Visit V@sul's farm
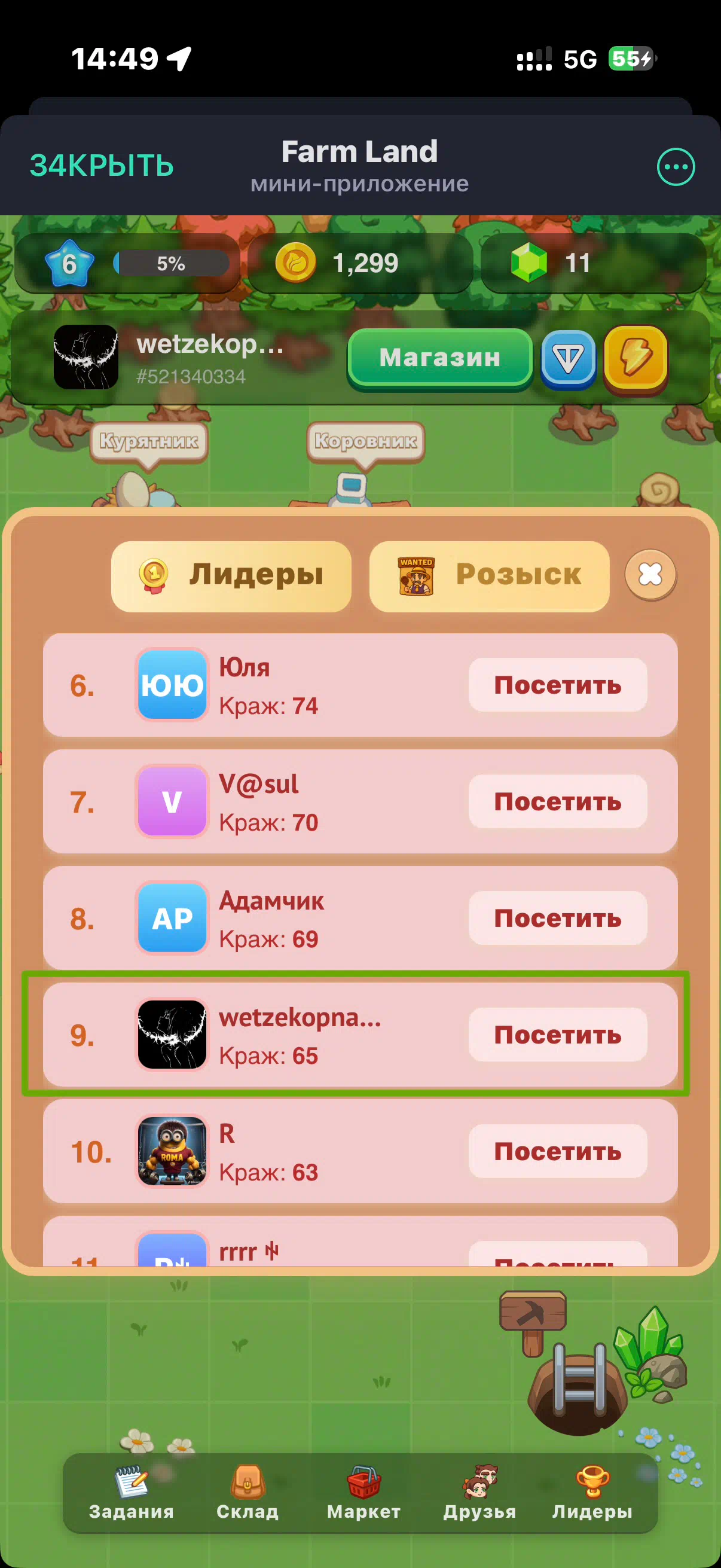Screen dimensions: 721x1568 (558, 801)
